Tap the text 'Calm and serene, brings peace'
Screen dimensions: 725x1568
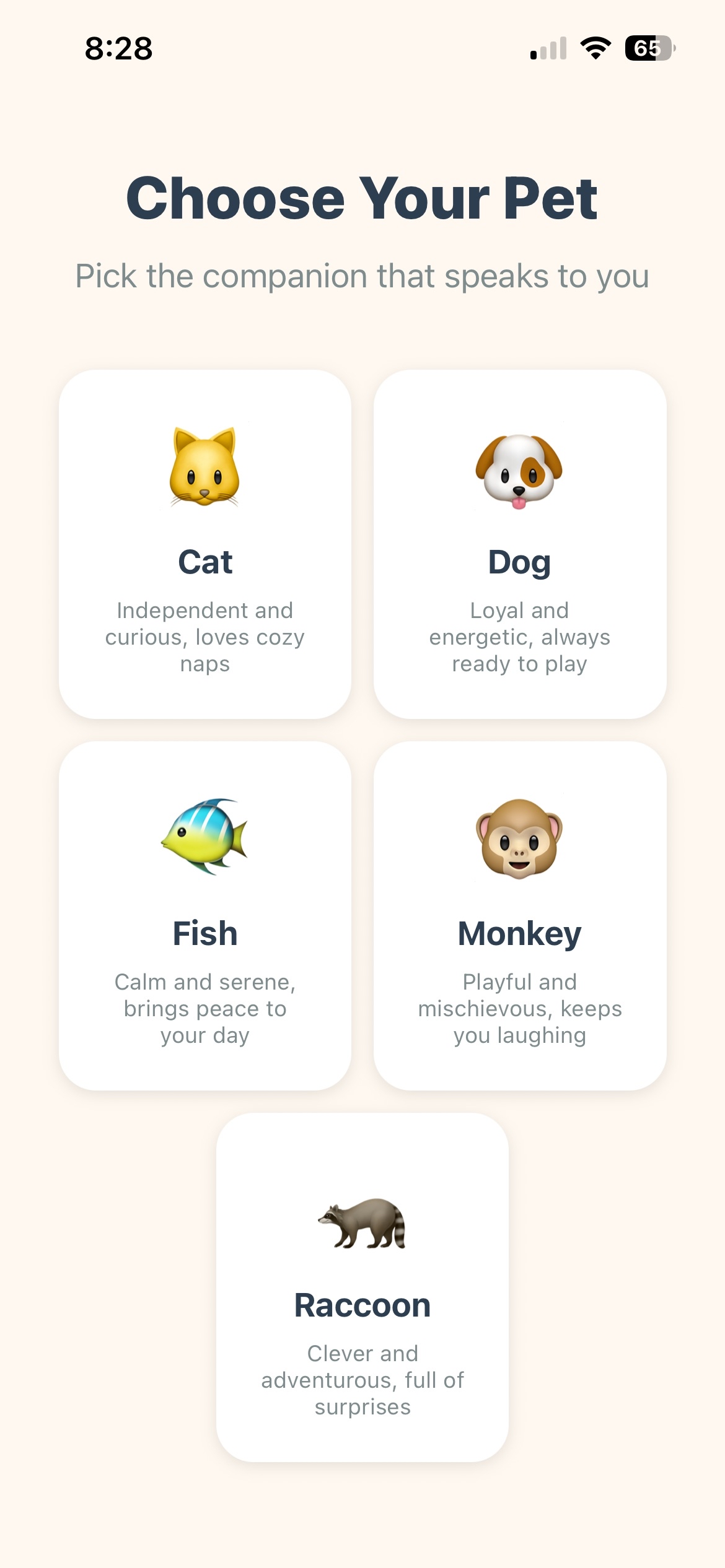(204, 1008)
